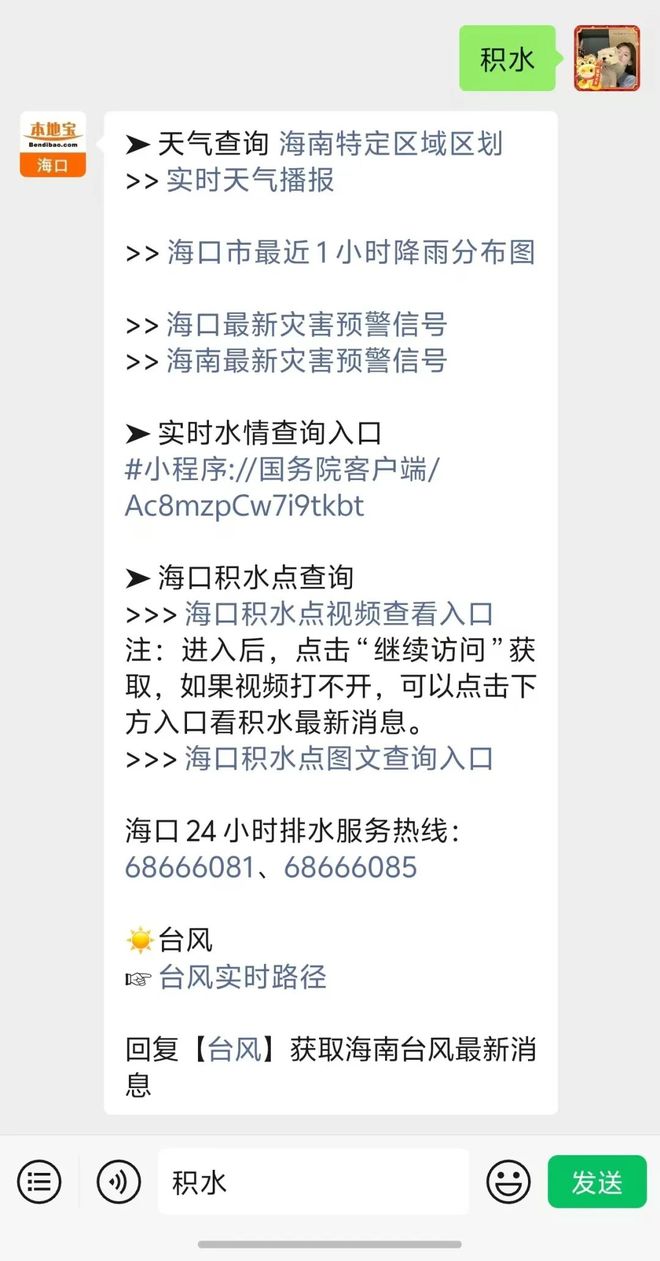
Task: Open the emoji picker
Action: [508, 1183]
